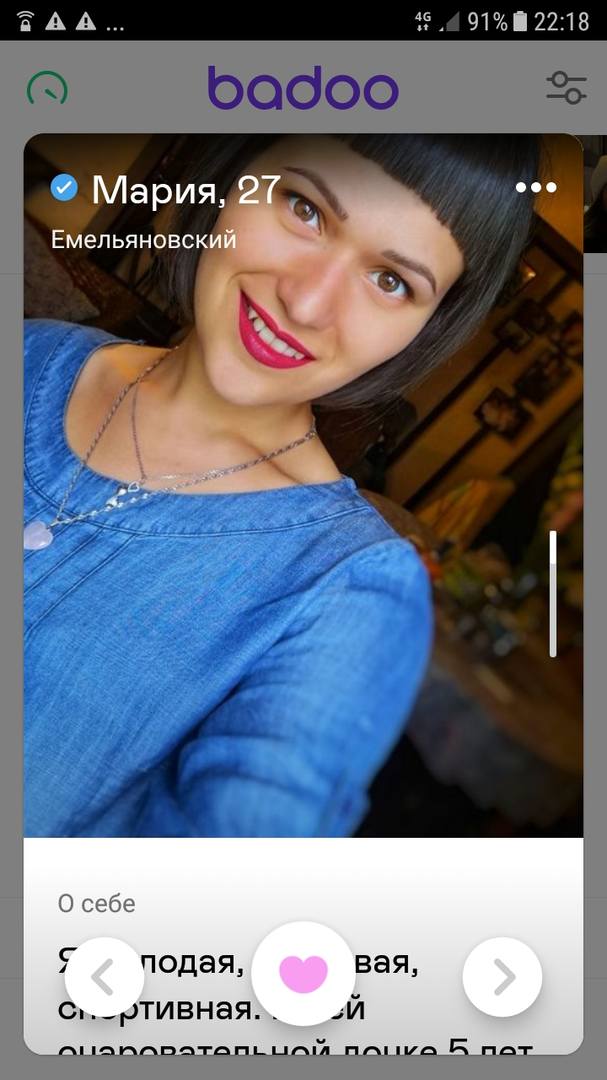Open the filter settings icon
Image resolution: width=607 pixels, height=1080 pixels.
566,88
